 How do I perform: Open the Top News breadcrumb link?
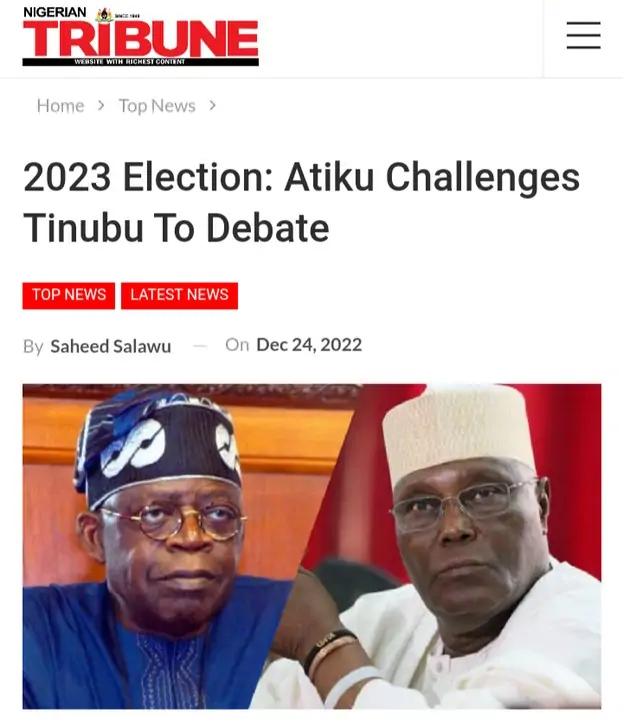(x=157, y=106)
